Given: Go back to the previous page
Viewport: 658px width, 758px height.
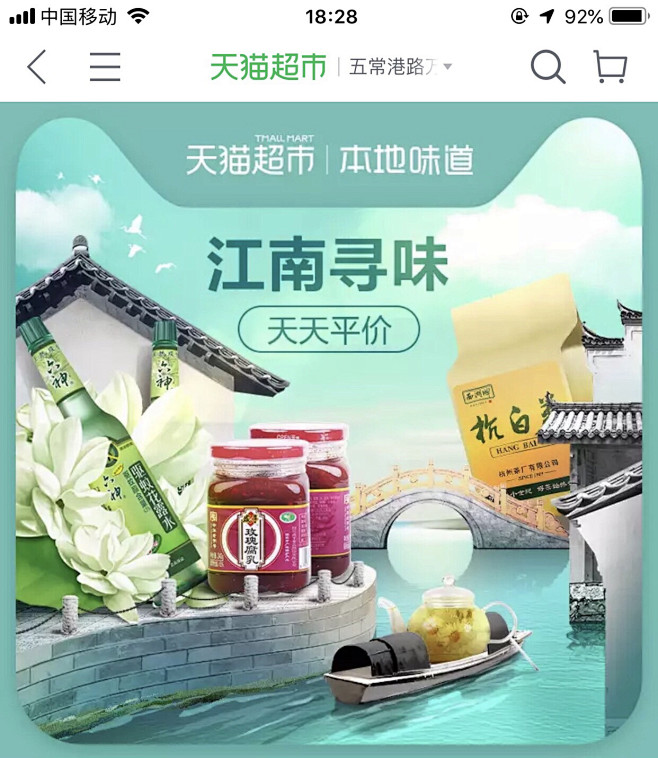Looking at the screenshot, I should pos(37,67).
